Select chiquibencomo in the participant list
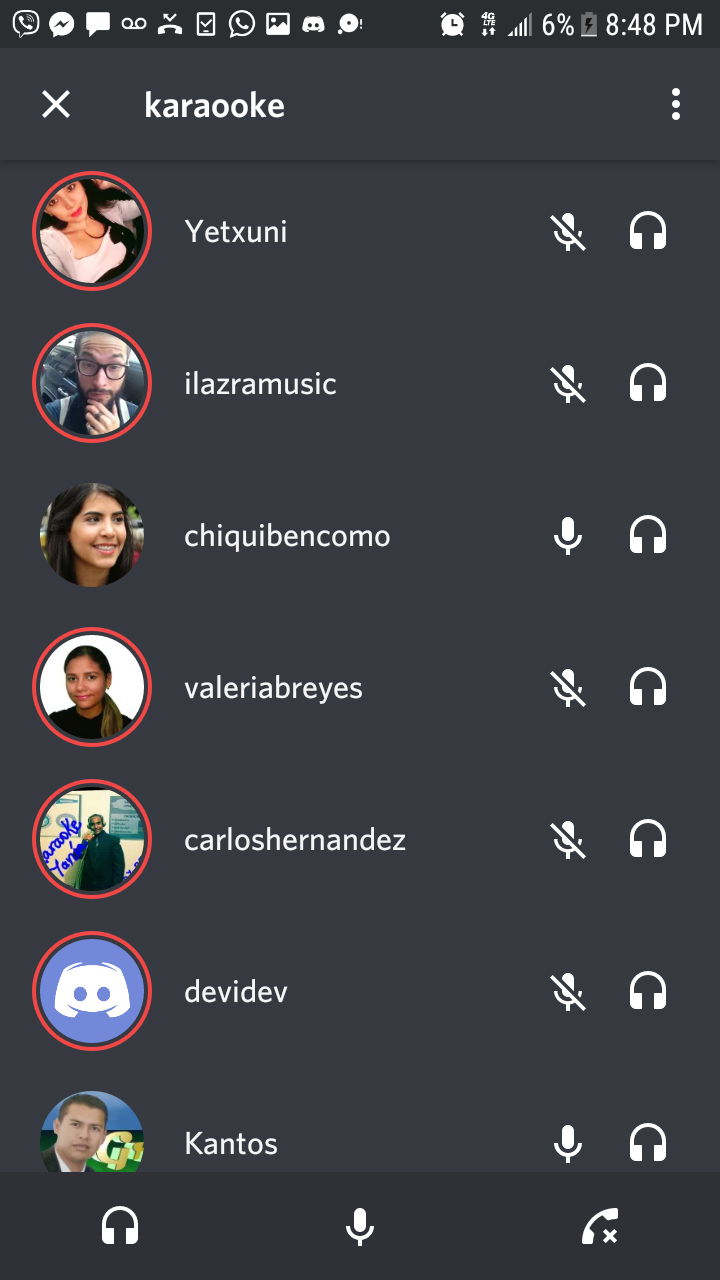 coord(286,536)
